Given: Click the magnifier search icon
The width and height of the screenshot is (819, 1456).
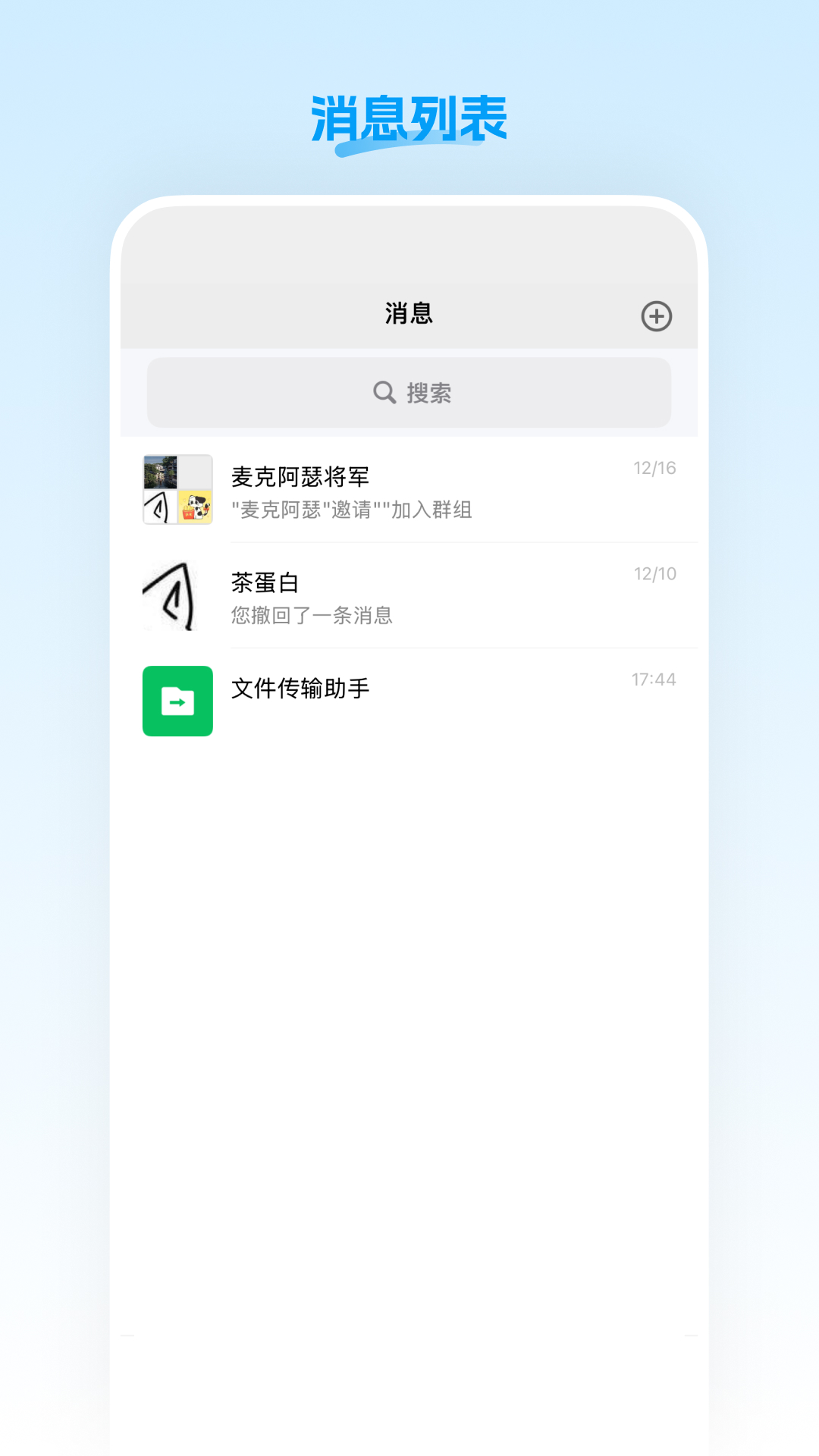Looking at the screenshot, I should click(384, 392).
